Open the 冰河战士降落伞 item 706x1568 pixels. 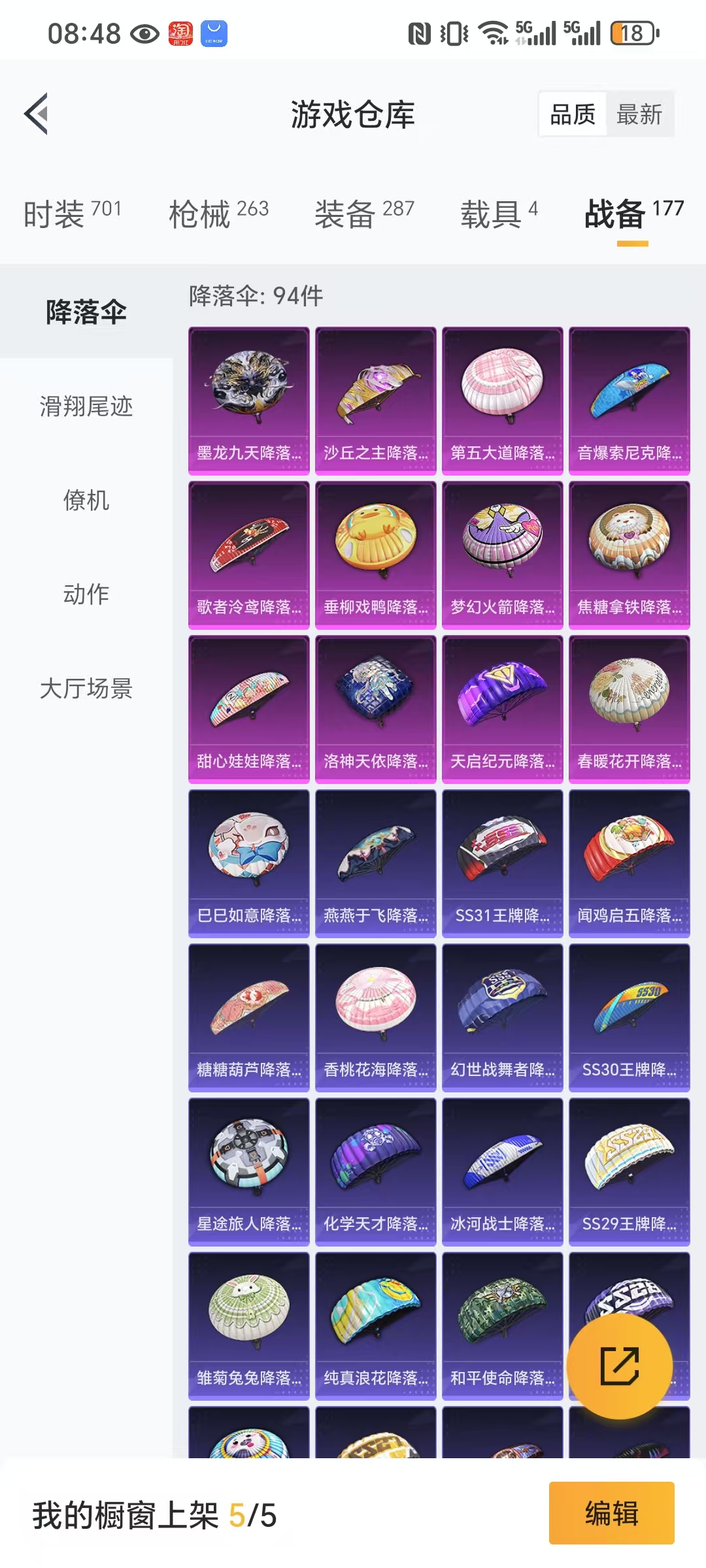click(502, 1171)
